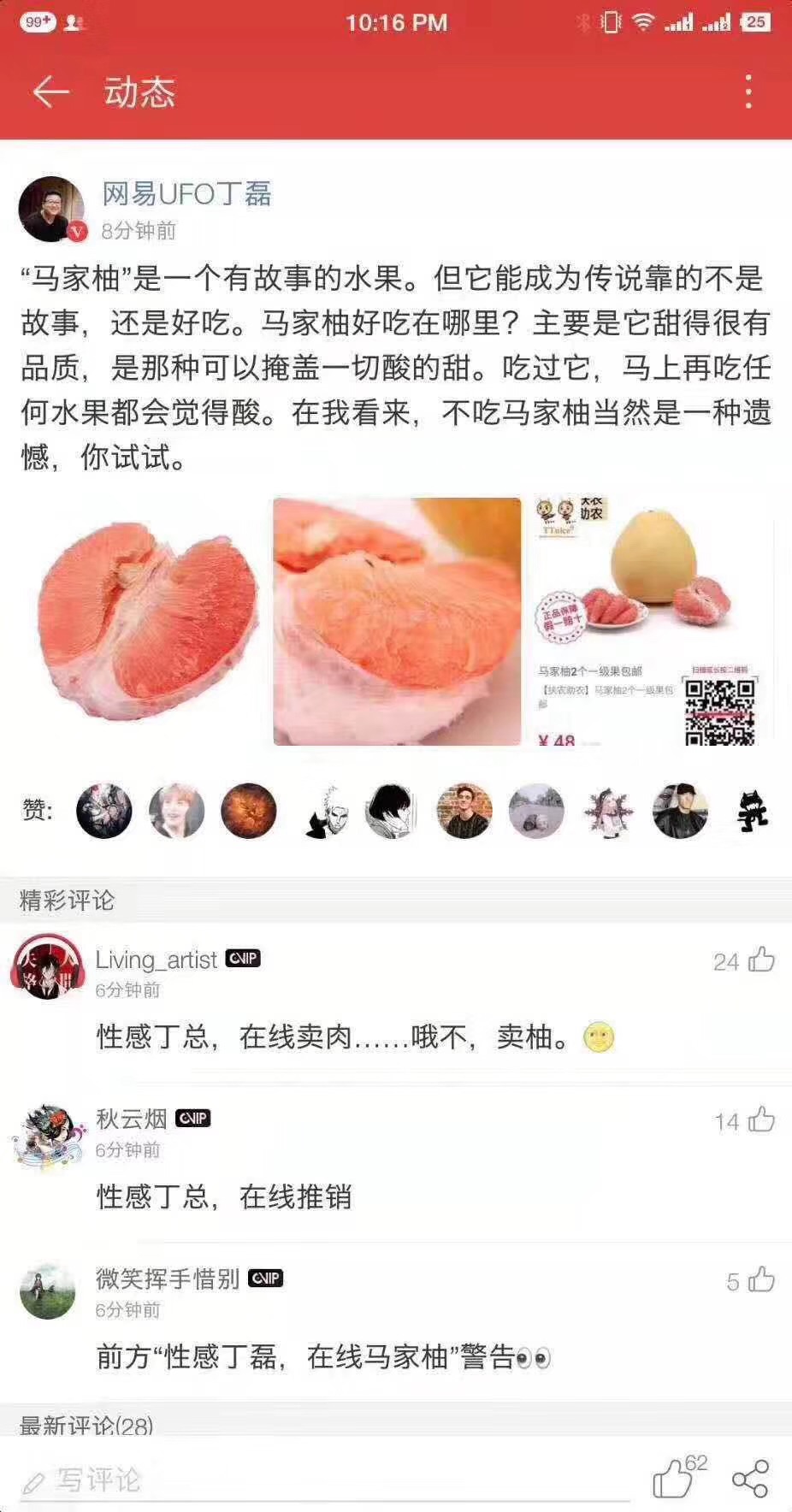792x1512 pixels.
Task: Like 微笑挥手惜别's comment
Action: (x=761, y=1280)
